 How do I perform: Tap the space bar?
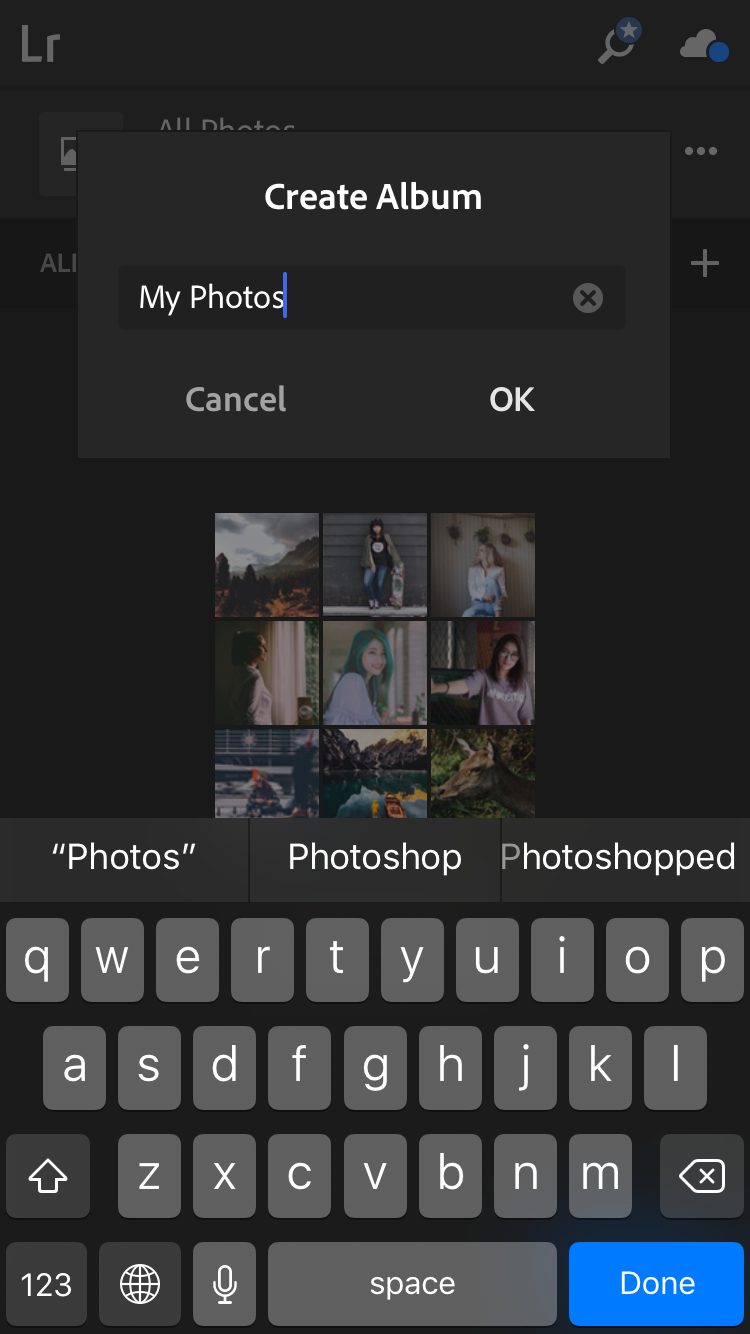click(x=412, y=1283)
